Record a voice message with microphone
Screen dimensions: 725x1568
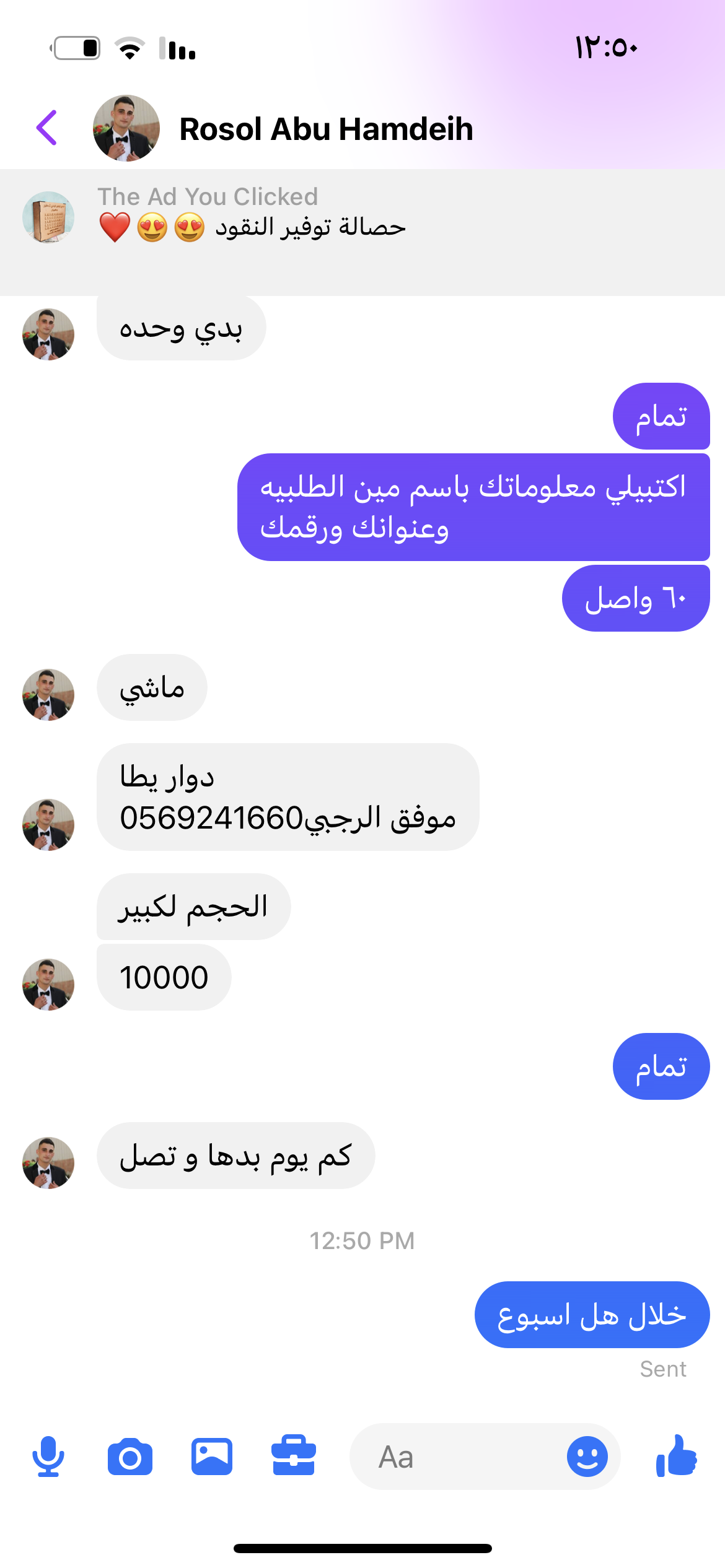[48, 1457]
